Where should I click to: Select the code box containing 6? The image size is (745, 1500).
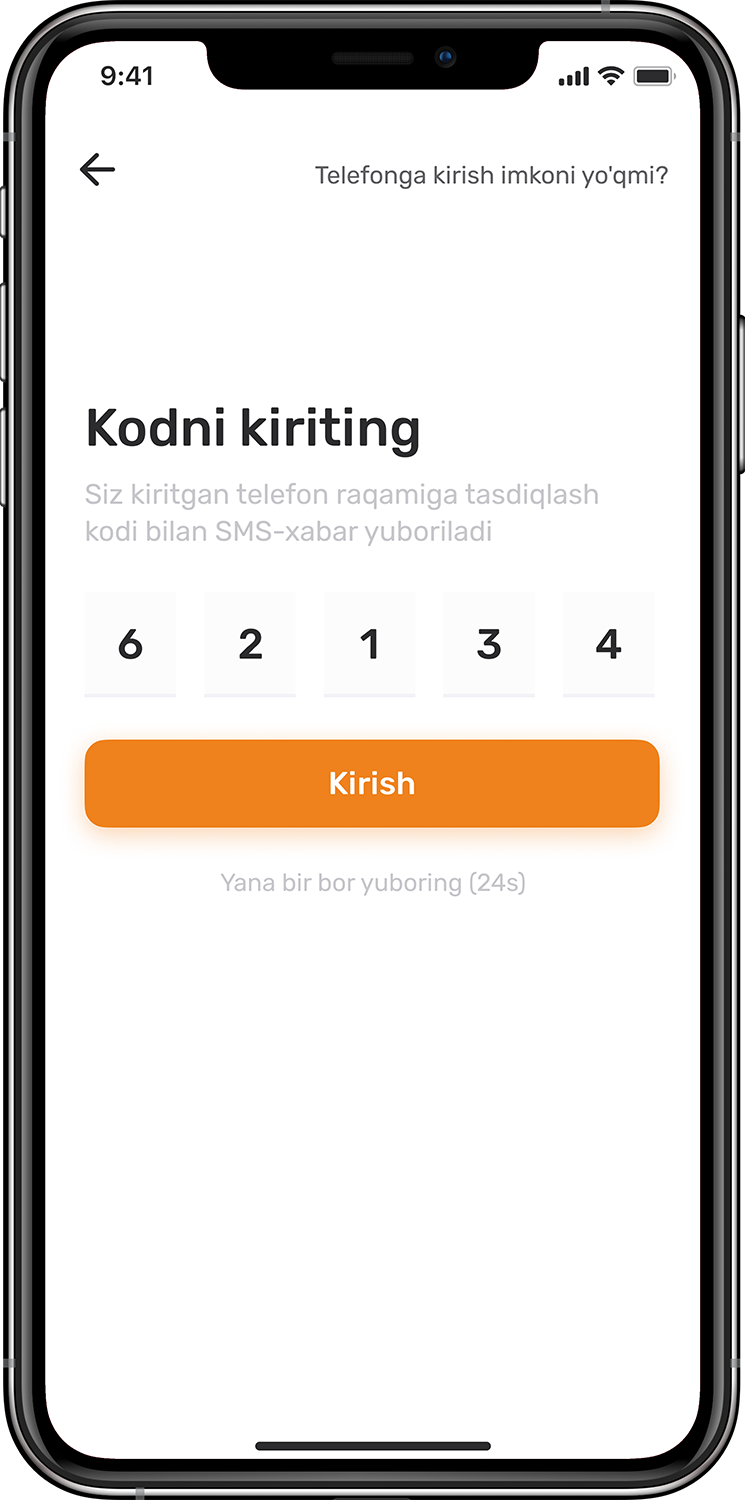130,644
